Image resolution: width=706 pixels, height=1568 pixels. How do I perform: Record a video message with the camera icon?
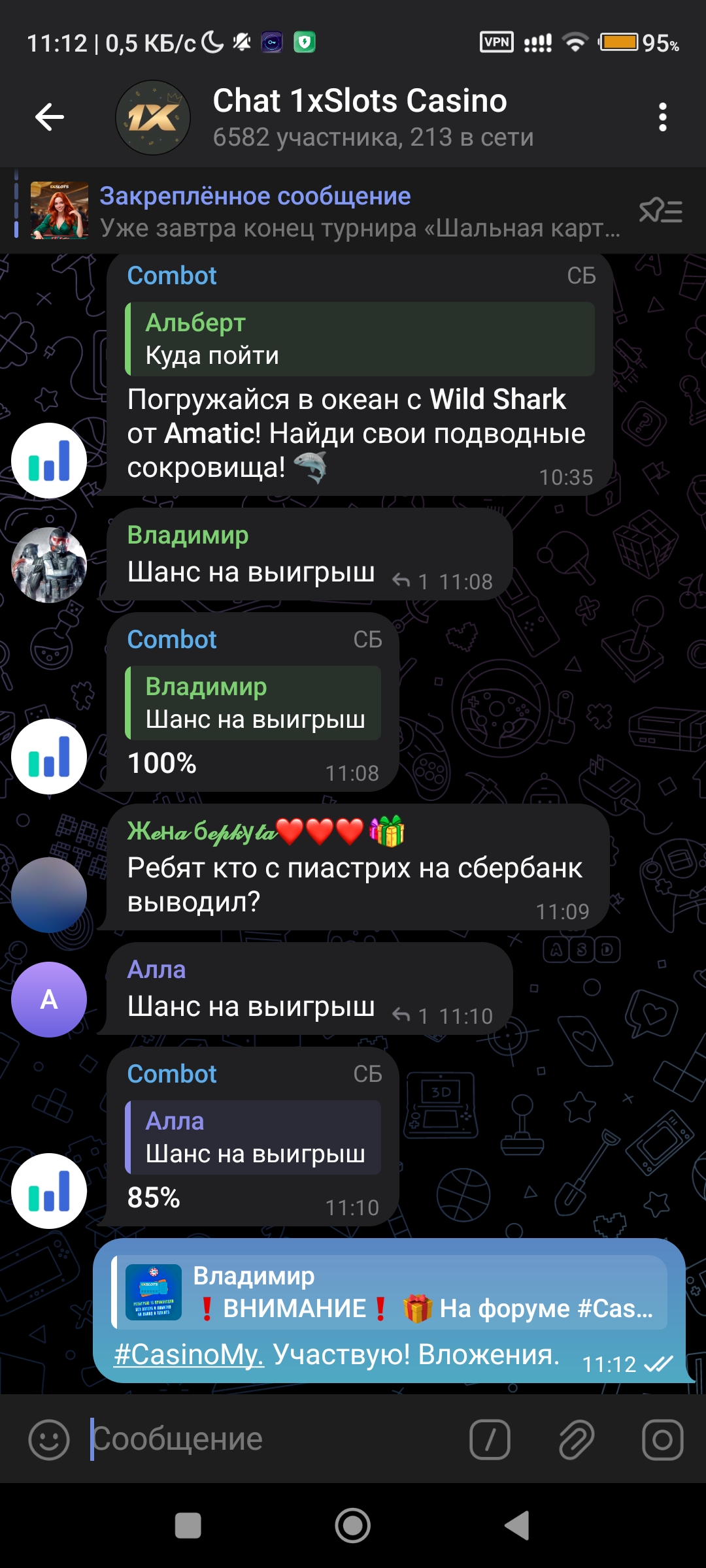click(662, 1439)
